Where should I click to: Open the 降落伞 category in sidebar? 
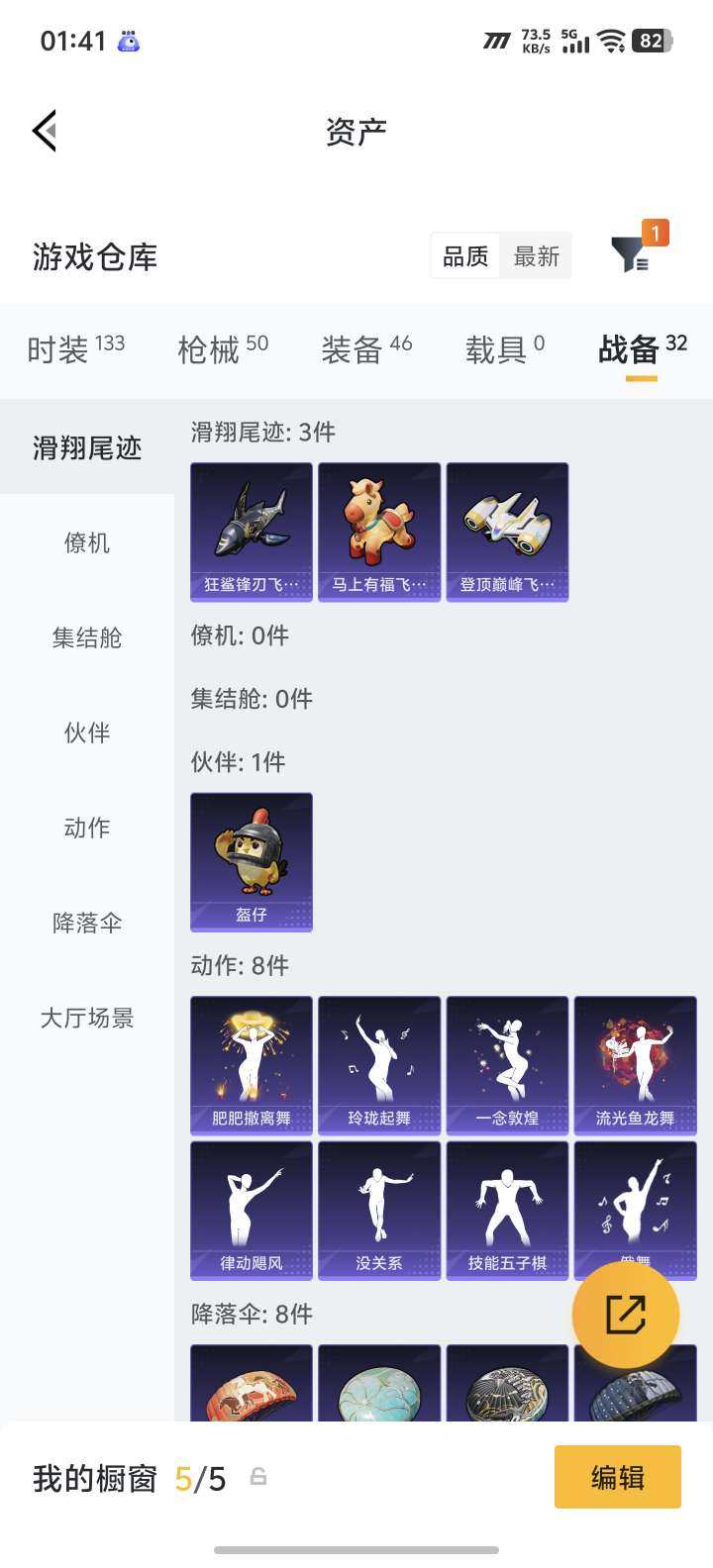pyautogui.click(x=86, y=923)
